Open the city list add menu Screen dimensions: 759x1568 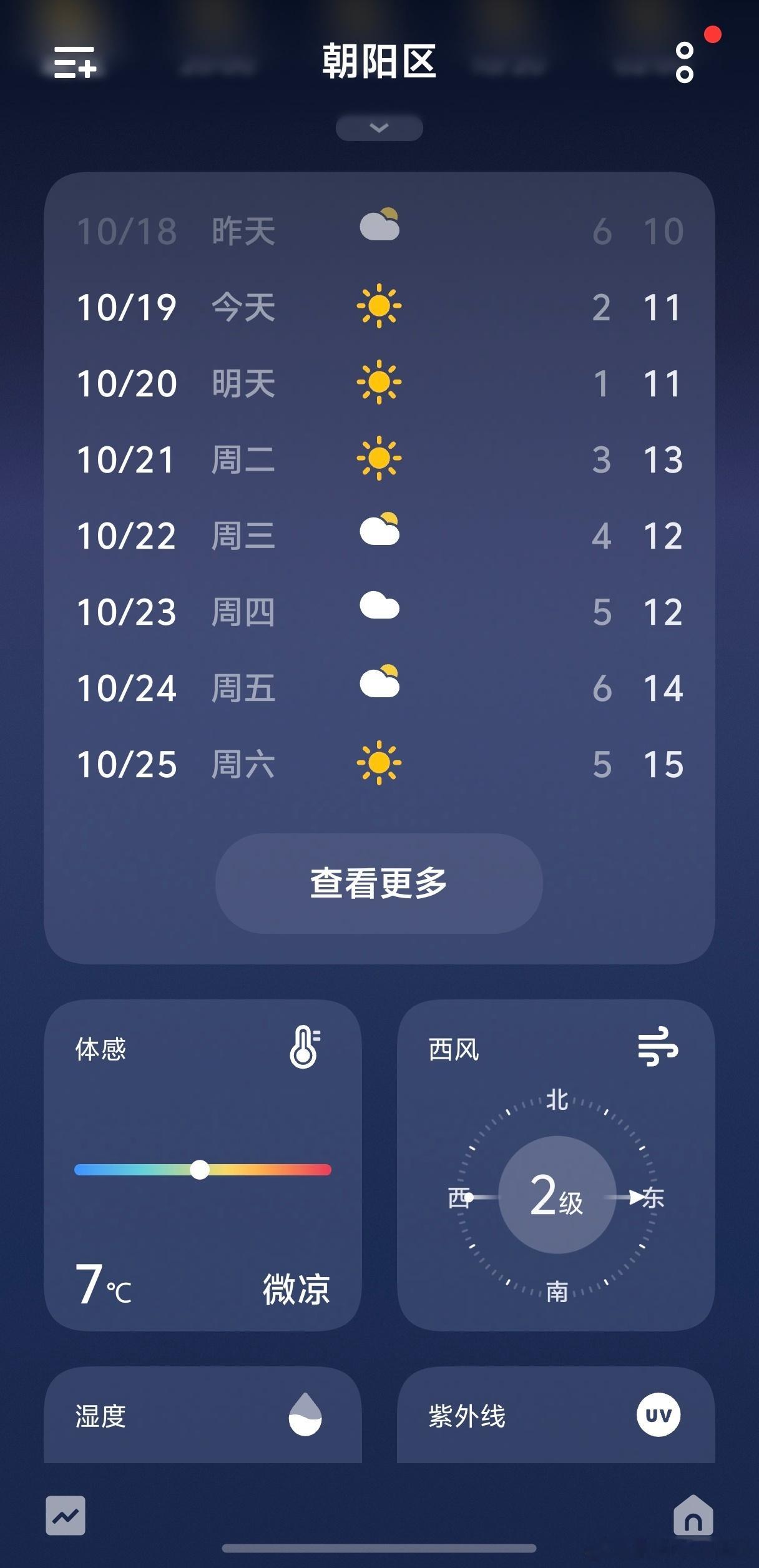tap(75, 62)
